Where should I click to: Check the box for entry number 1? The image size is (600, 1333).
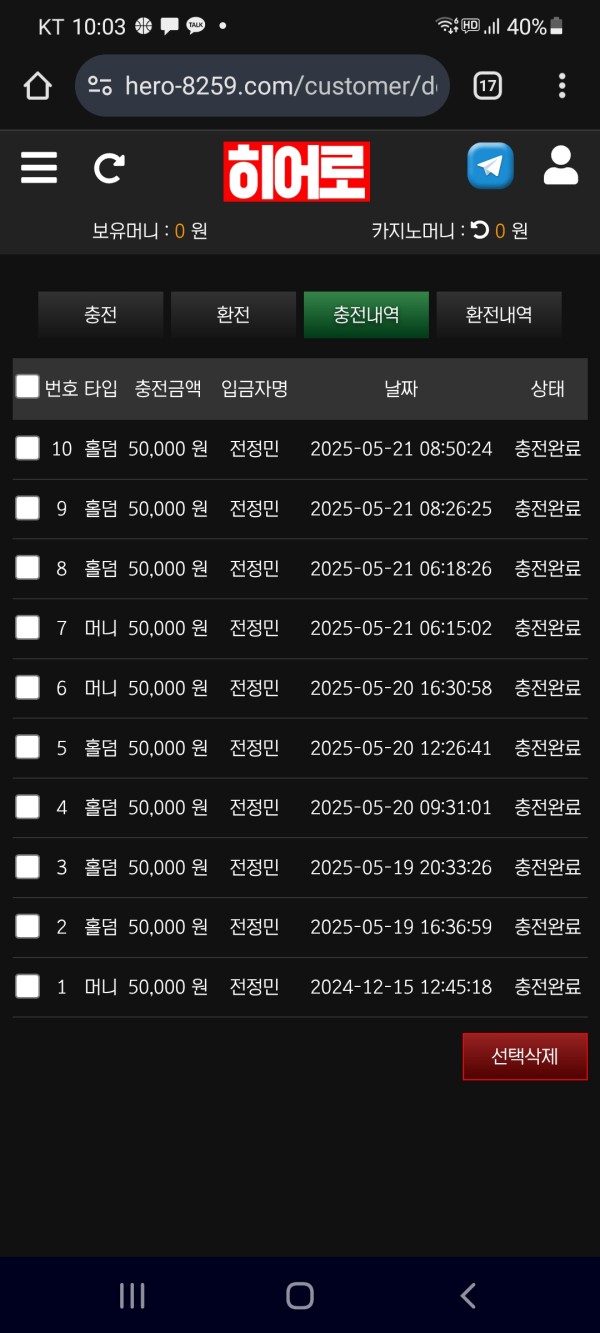click(27, 987)
